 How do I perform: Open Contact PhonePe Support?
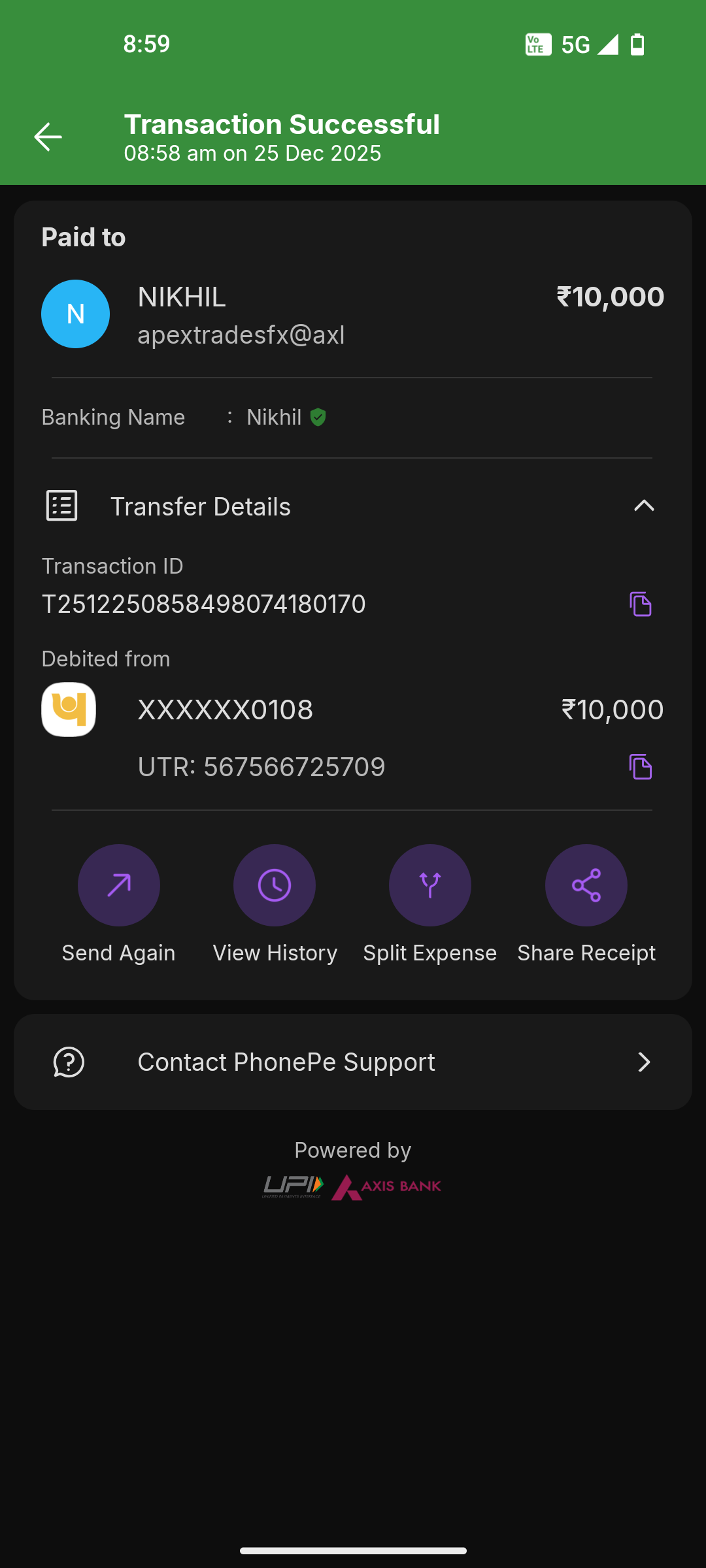[353, 1062]
